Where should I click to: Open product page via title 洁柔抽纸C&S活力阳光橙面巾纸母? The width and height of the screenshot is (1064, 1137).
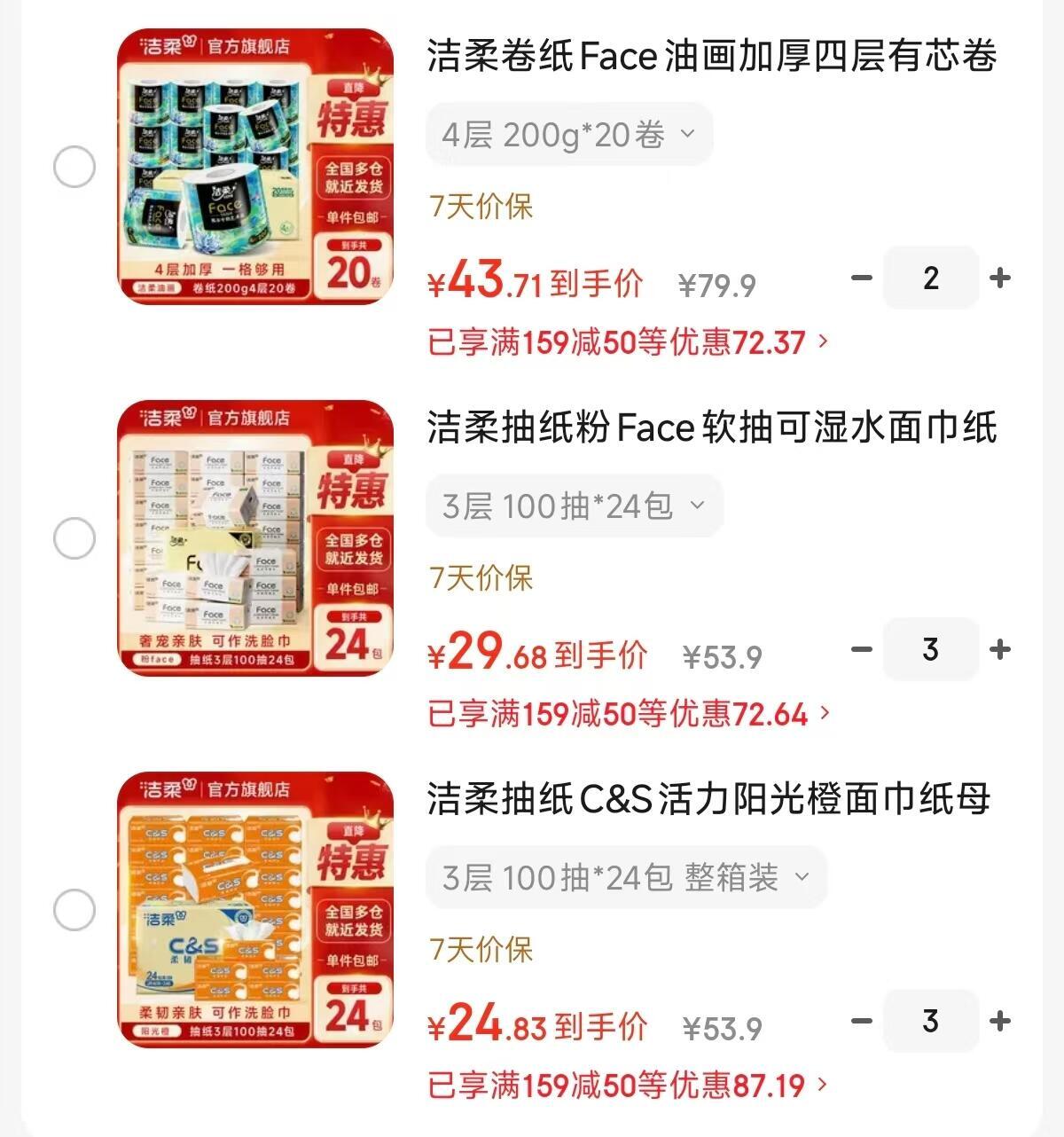pyautogui.click(x=708, y=799)
